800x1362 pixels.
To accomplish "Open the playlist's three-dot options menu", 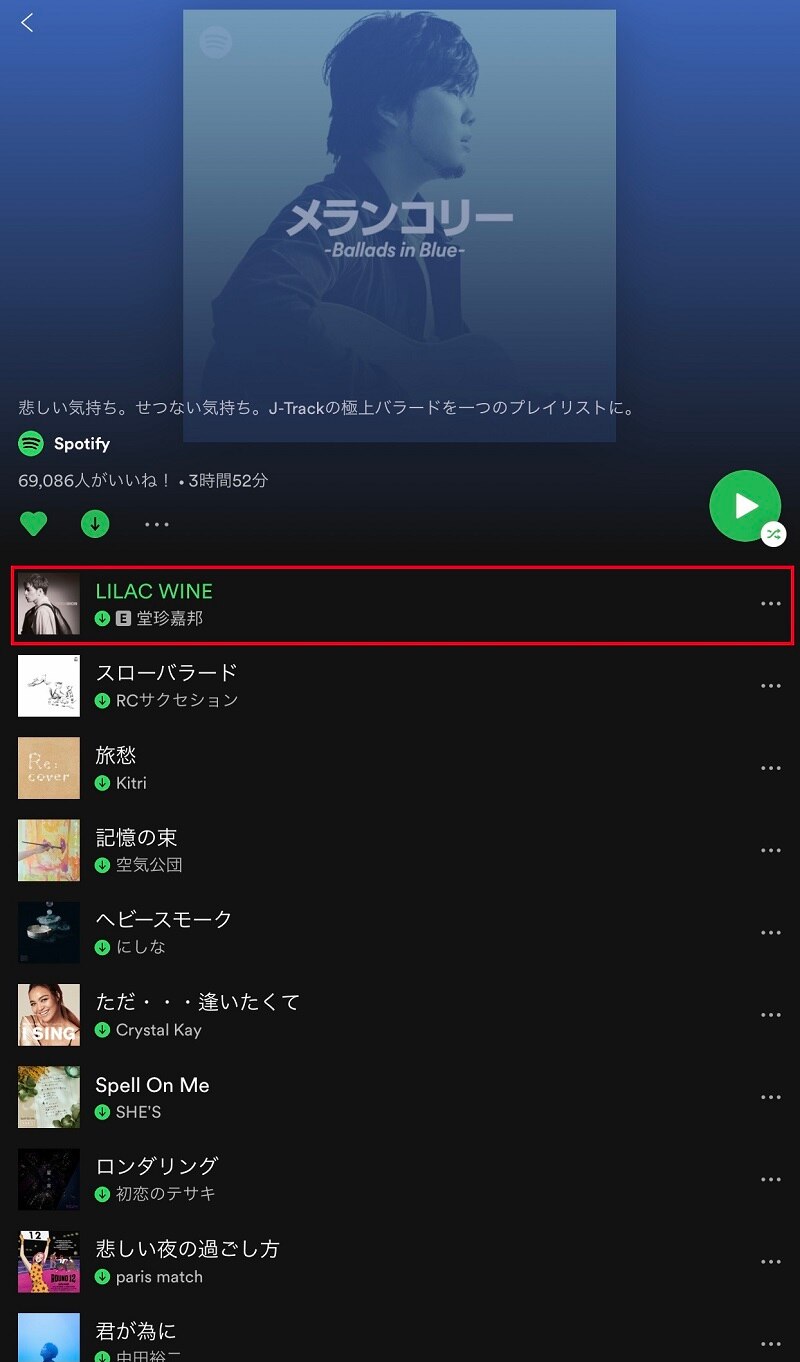I will point(157,524).
